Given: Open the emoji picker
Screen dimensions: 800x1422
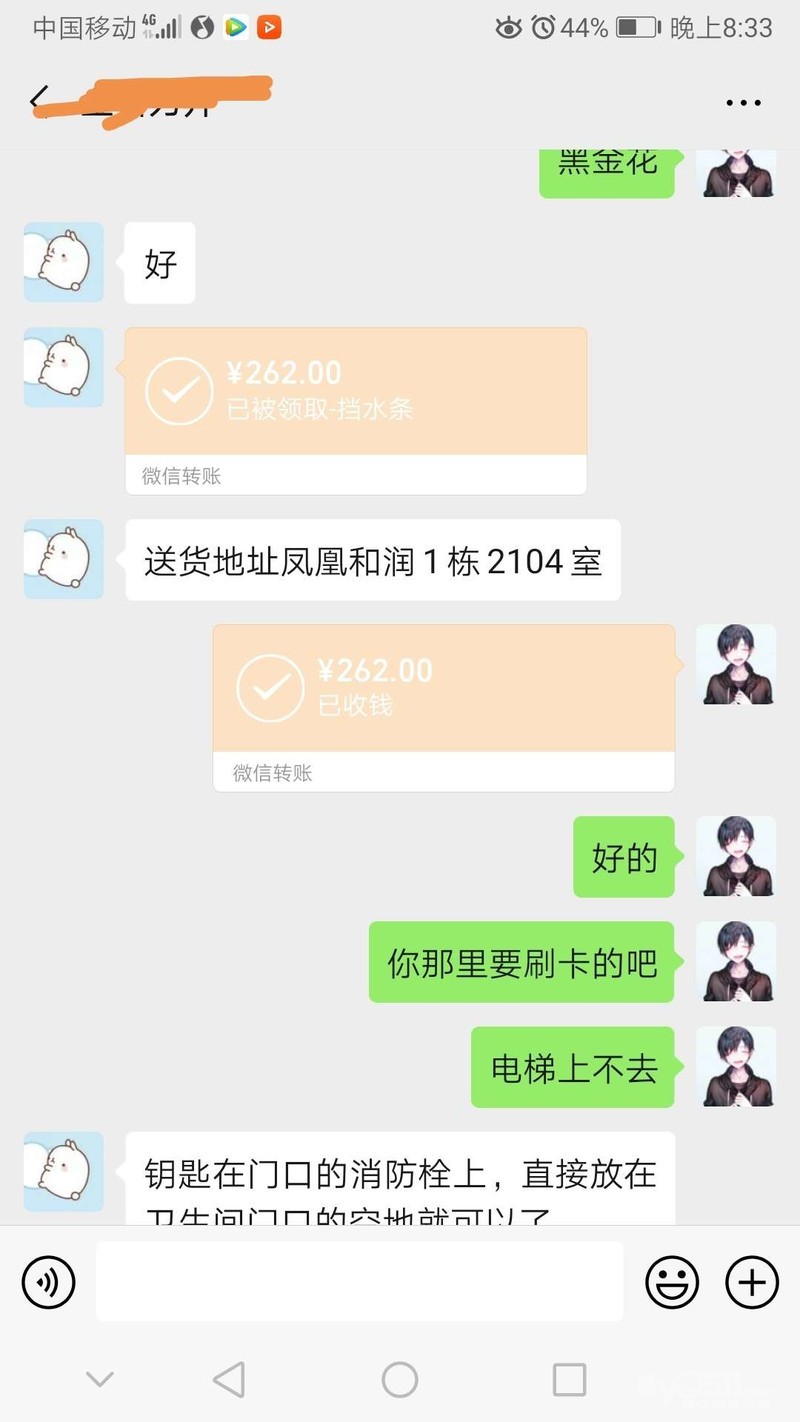Looking at the screenshot, I should click(x=672, y=1281).
